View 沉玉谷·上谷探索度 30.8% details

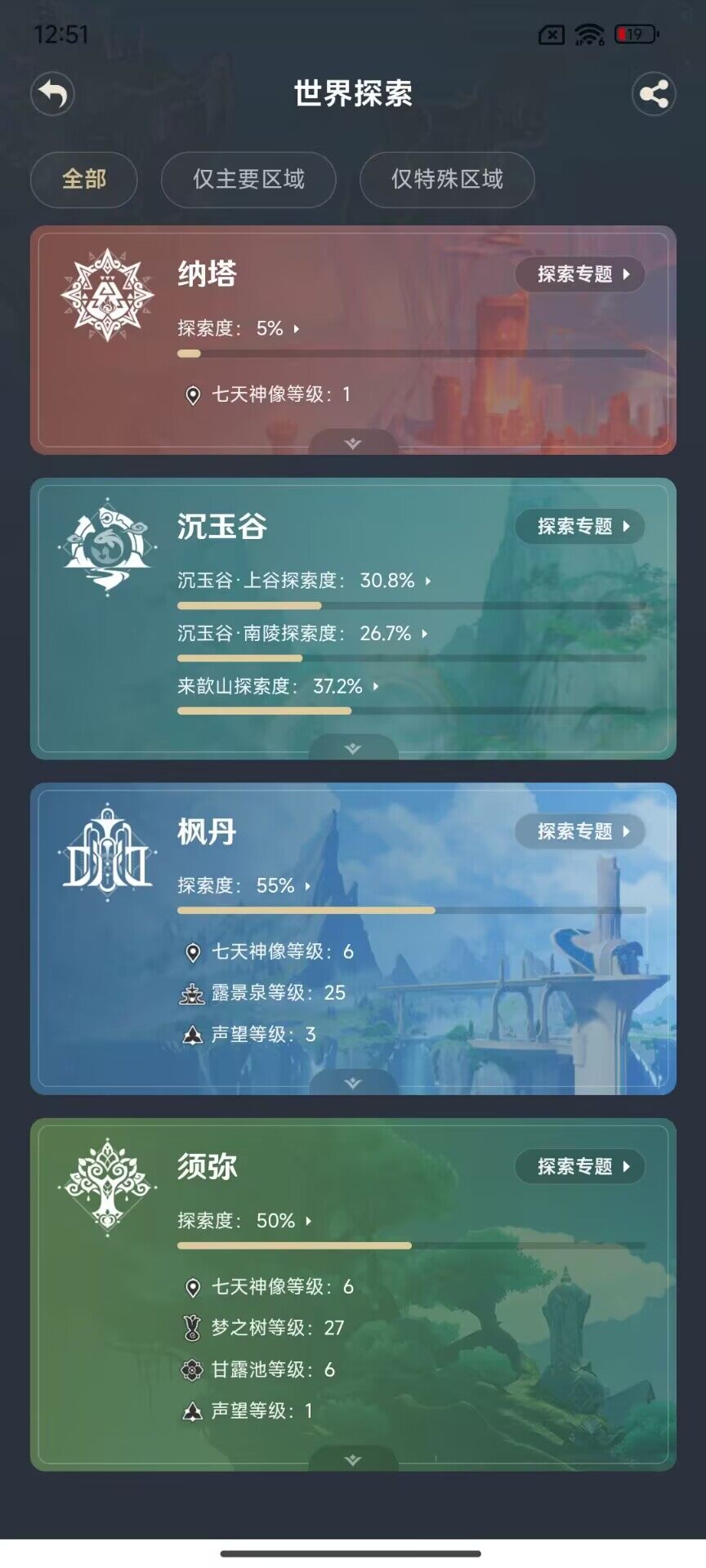[x=304, y=581]
